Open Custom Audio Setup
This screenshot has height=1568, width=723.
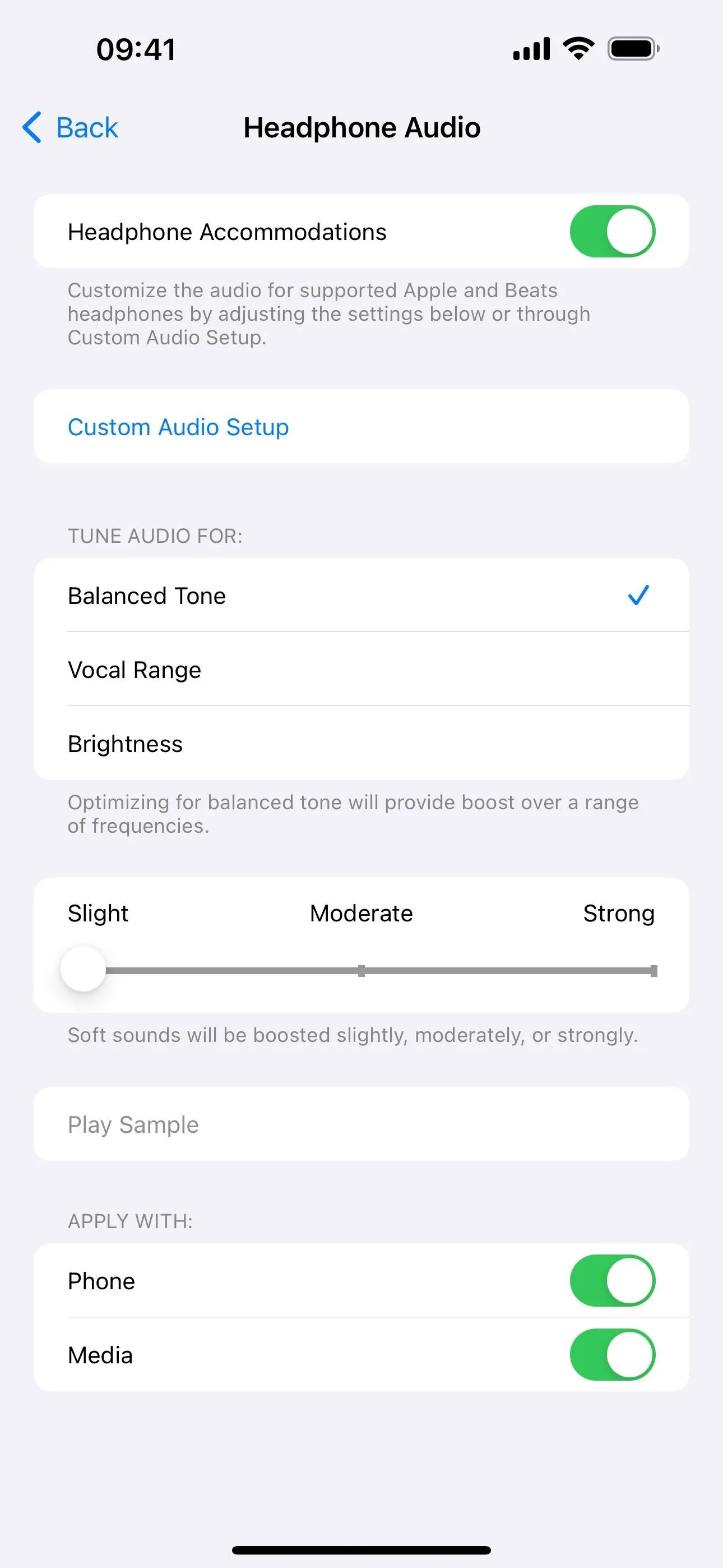click(361, 427)
